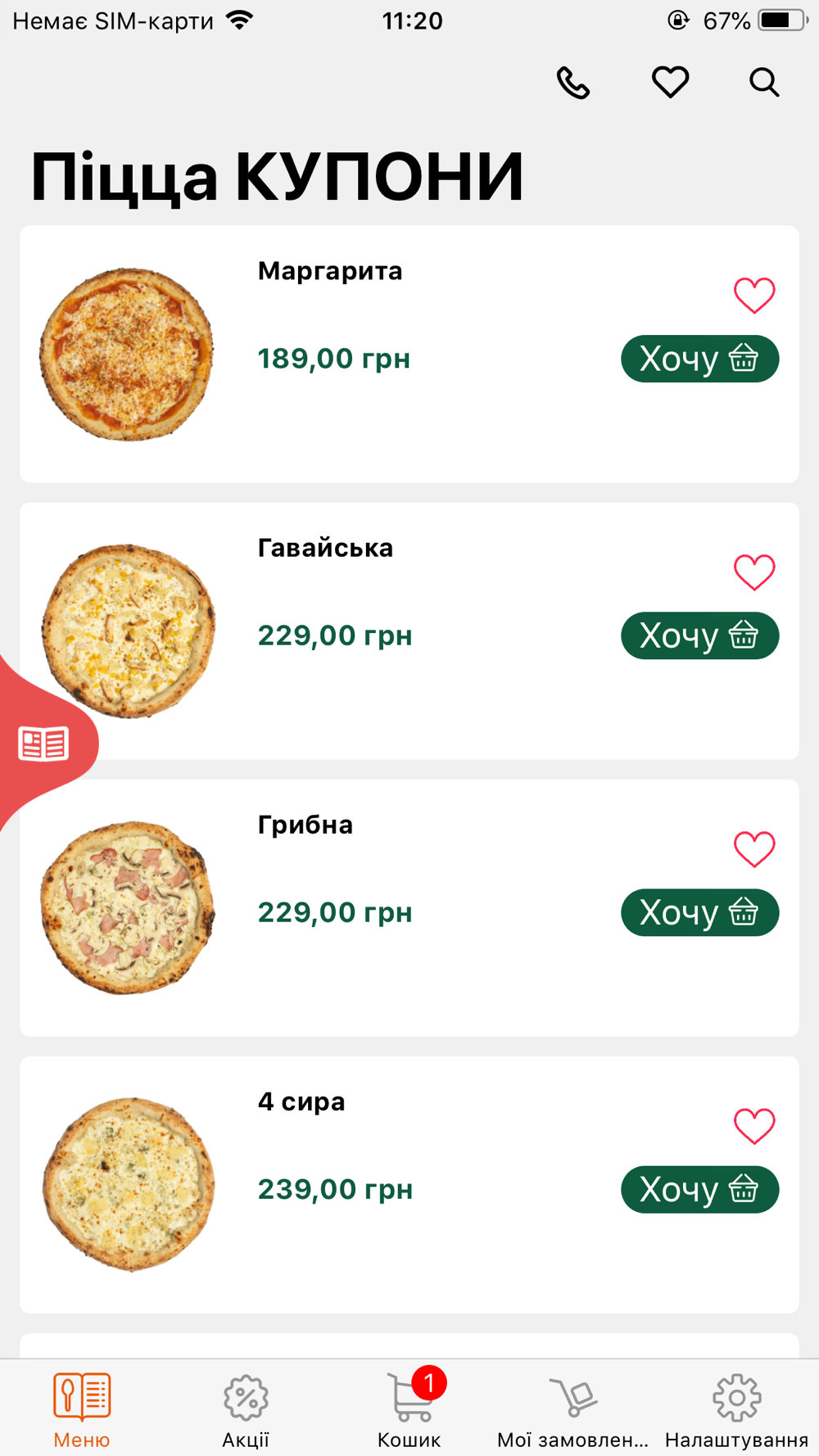Call the restaurant via phone icon
Image resolution: width=819 pixels, height=1456 pixels.
coord(573,83)
